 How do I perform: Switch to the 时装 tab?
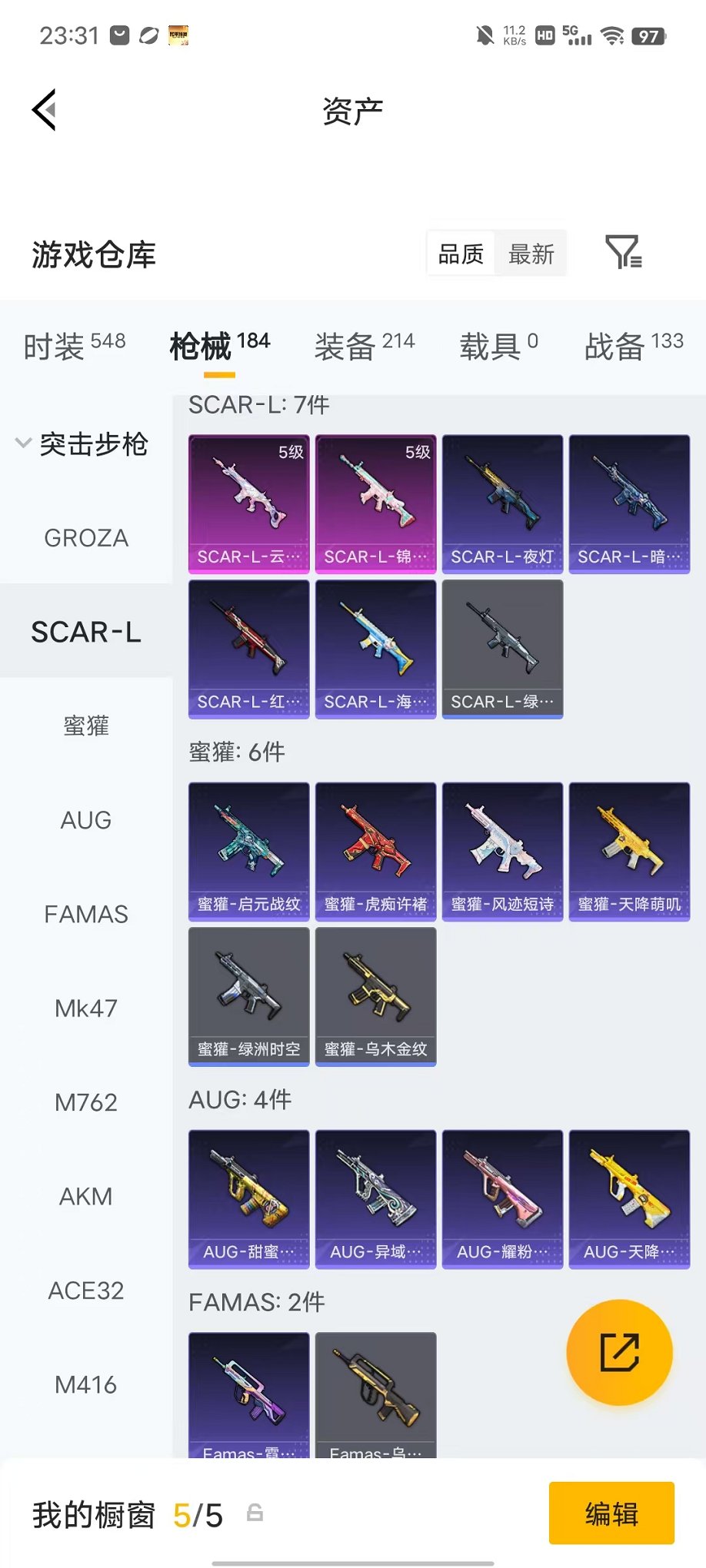[75, 346]
